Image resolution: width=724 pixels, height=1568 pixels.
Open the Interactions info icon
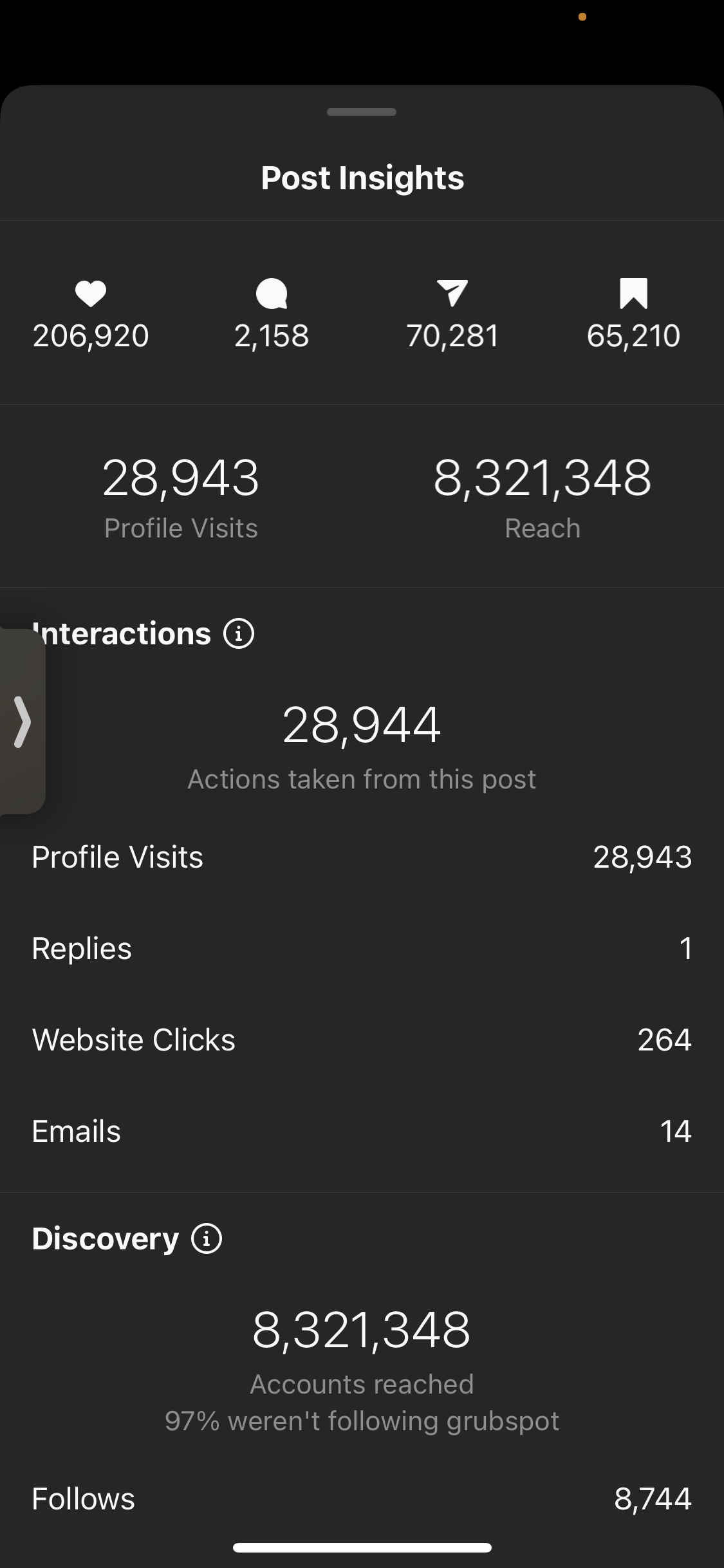pos(239,633)
